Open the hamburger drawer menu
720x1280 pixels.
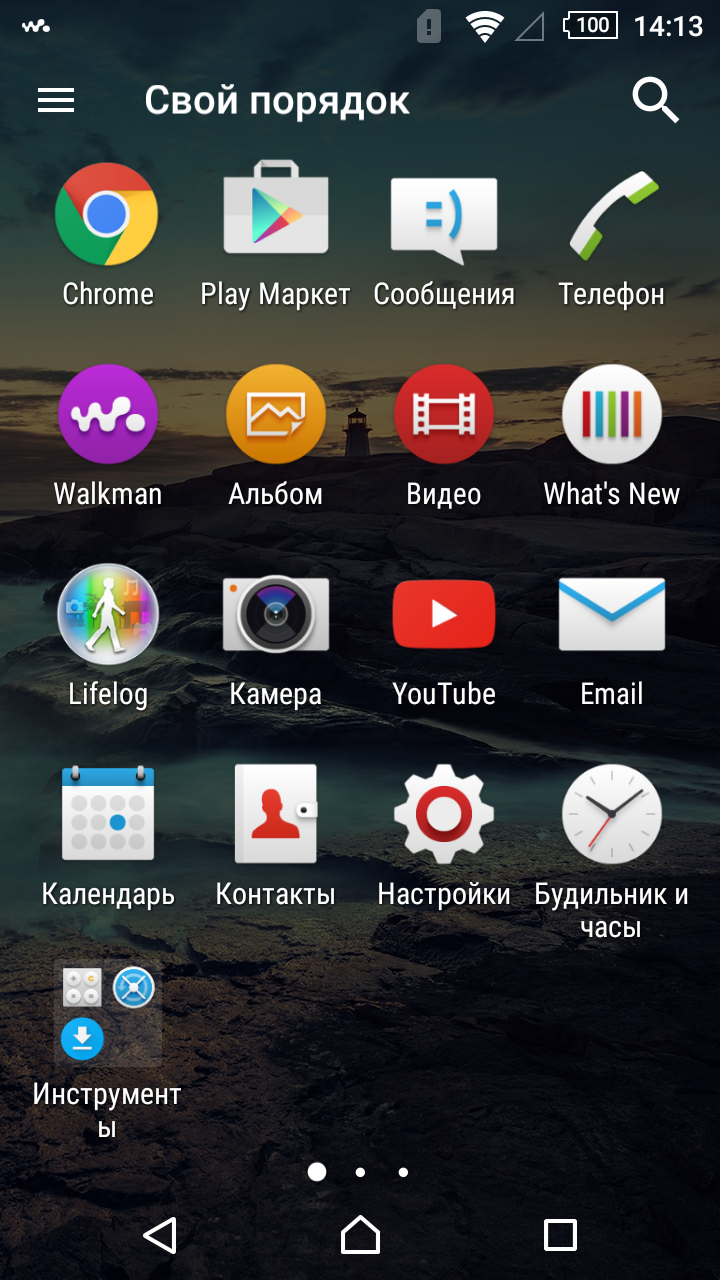tap(56, 100)
